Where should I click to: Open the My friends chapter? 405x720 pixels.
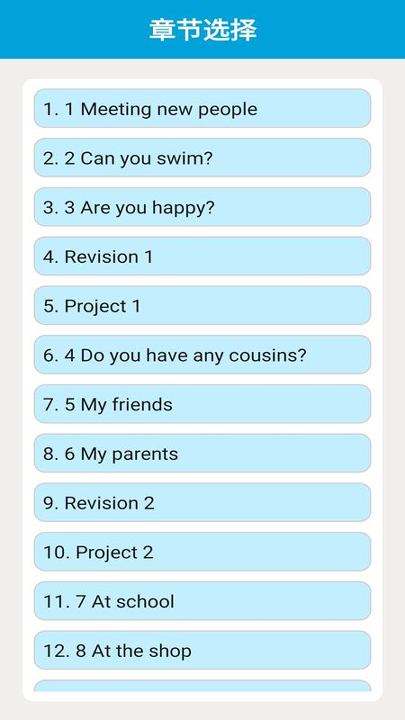202,404
